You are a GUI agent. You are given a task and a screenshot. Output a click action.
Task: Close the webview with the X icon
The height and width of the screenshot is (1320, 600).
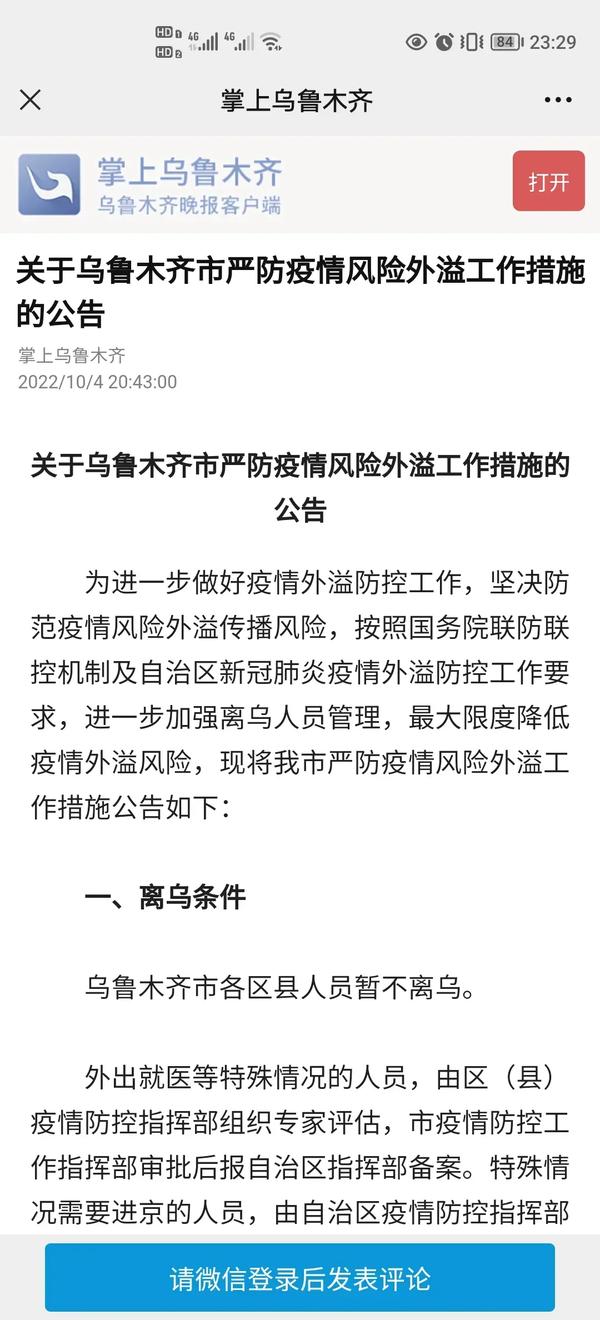pos(31,100)
